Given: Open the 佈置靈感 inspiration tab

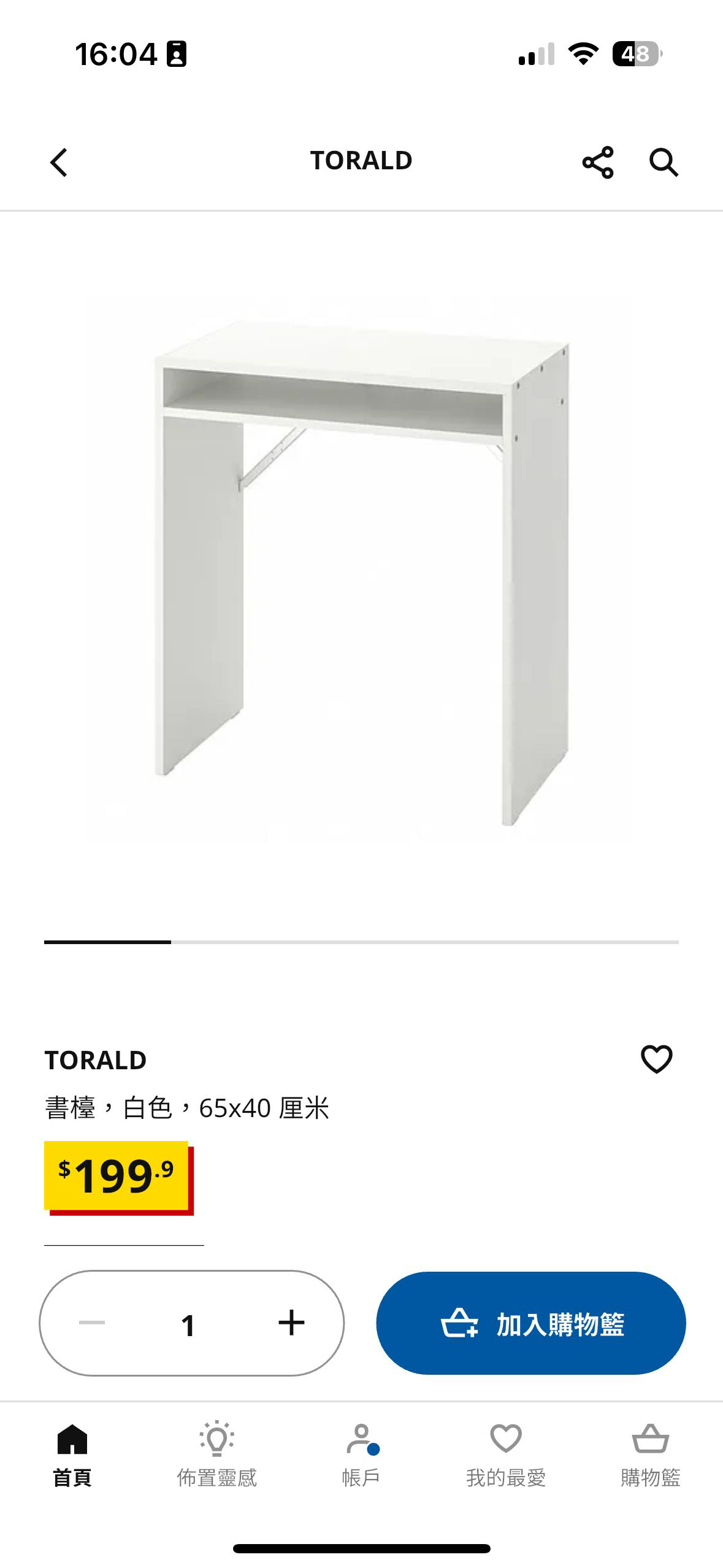Looking at the screenshot, I should 216,1455.
